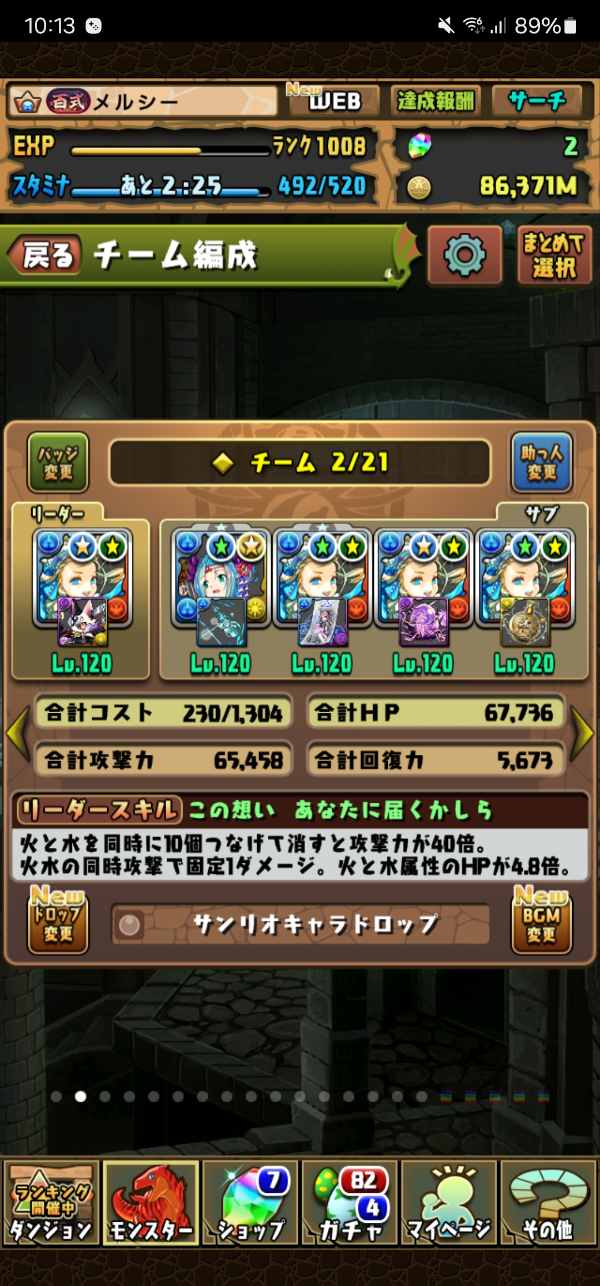Switch to マイページ tab
The image size is (600, 1286).
pyautogui.click(x=448, y=1215)
